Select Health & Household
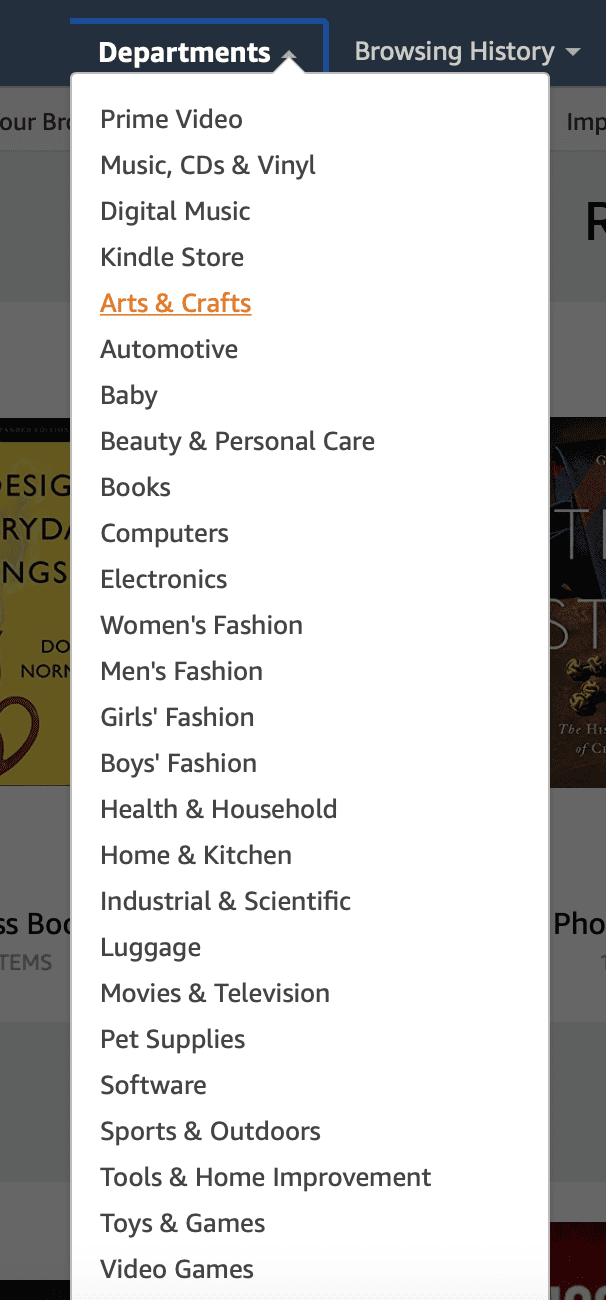 pyautogui.click(x=218, y=809)
